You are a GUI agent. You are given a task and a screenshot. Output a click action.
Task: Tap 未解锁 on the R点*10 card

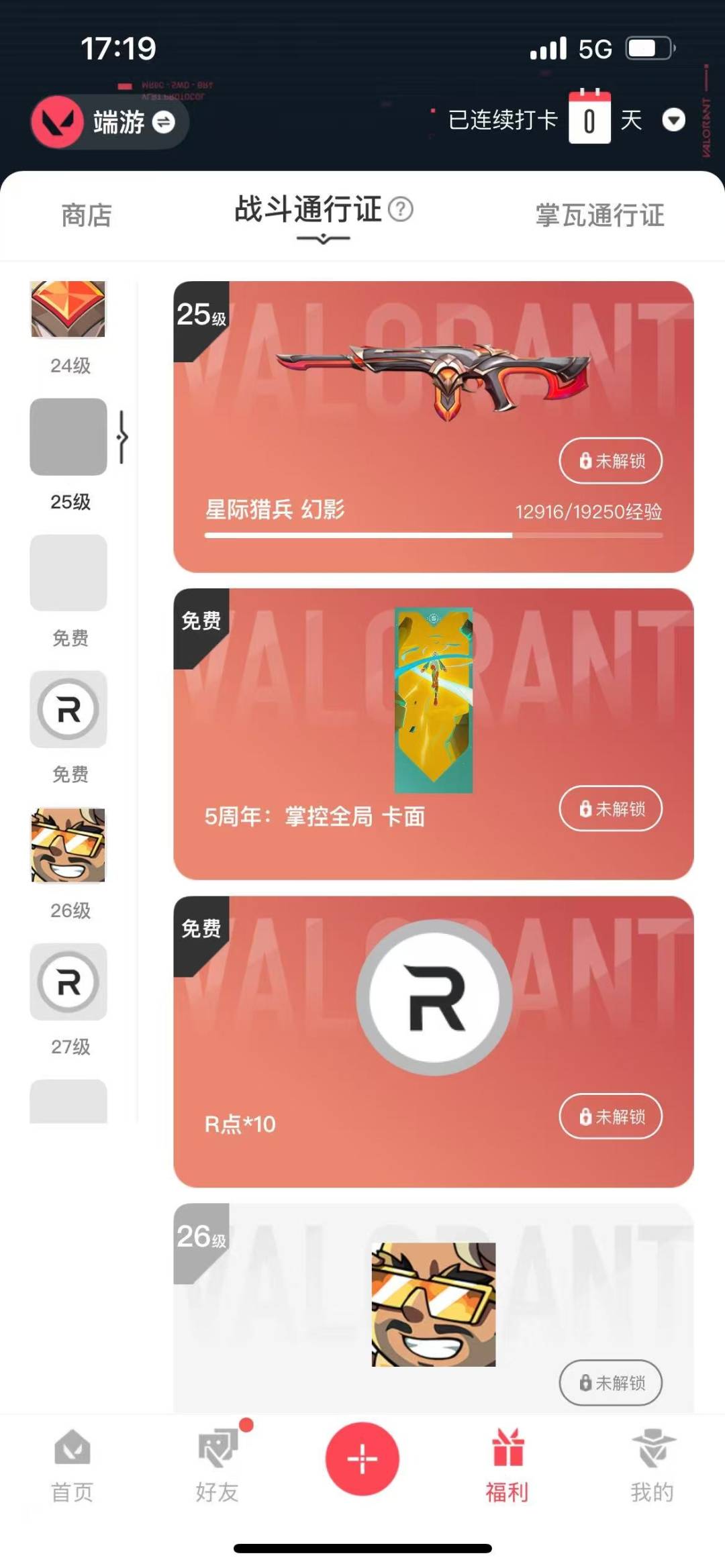[611, 1116]
